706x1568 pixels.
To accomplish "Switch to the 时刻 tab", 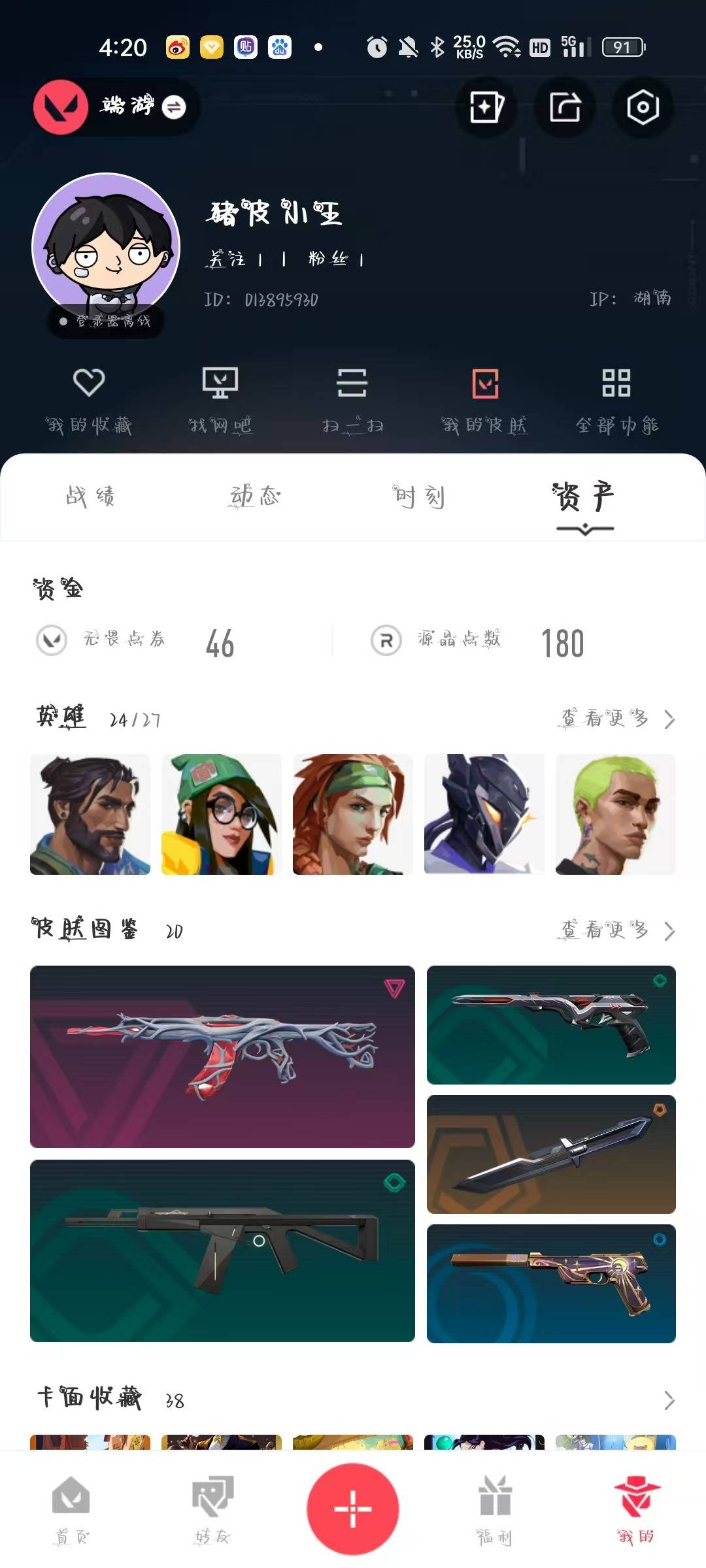I will [x=419, y=497].
